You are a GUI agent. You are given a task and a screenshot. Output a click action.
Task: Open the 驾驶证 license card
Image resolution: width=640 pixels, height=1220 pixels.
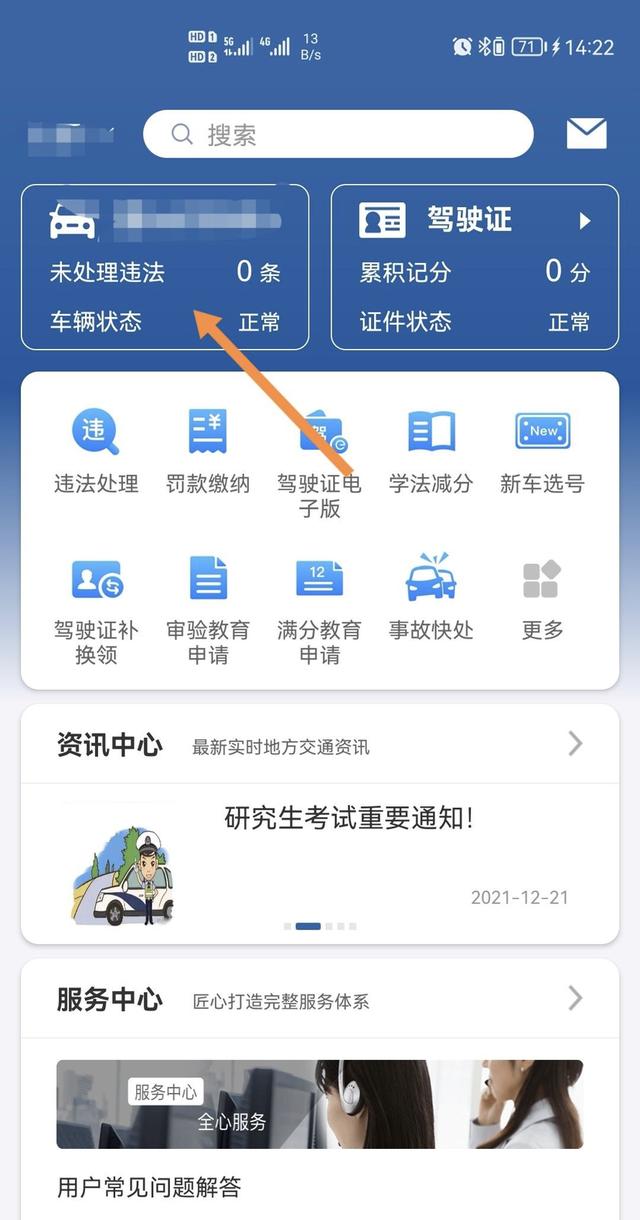coord(475,267)
